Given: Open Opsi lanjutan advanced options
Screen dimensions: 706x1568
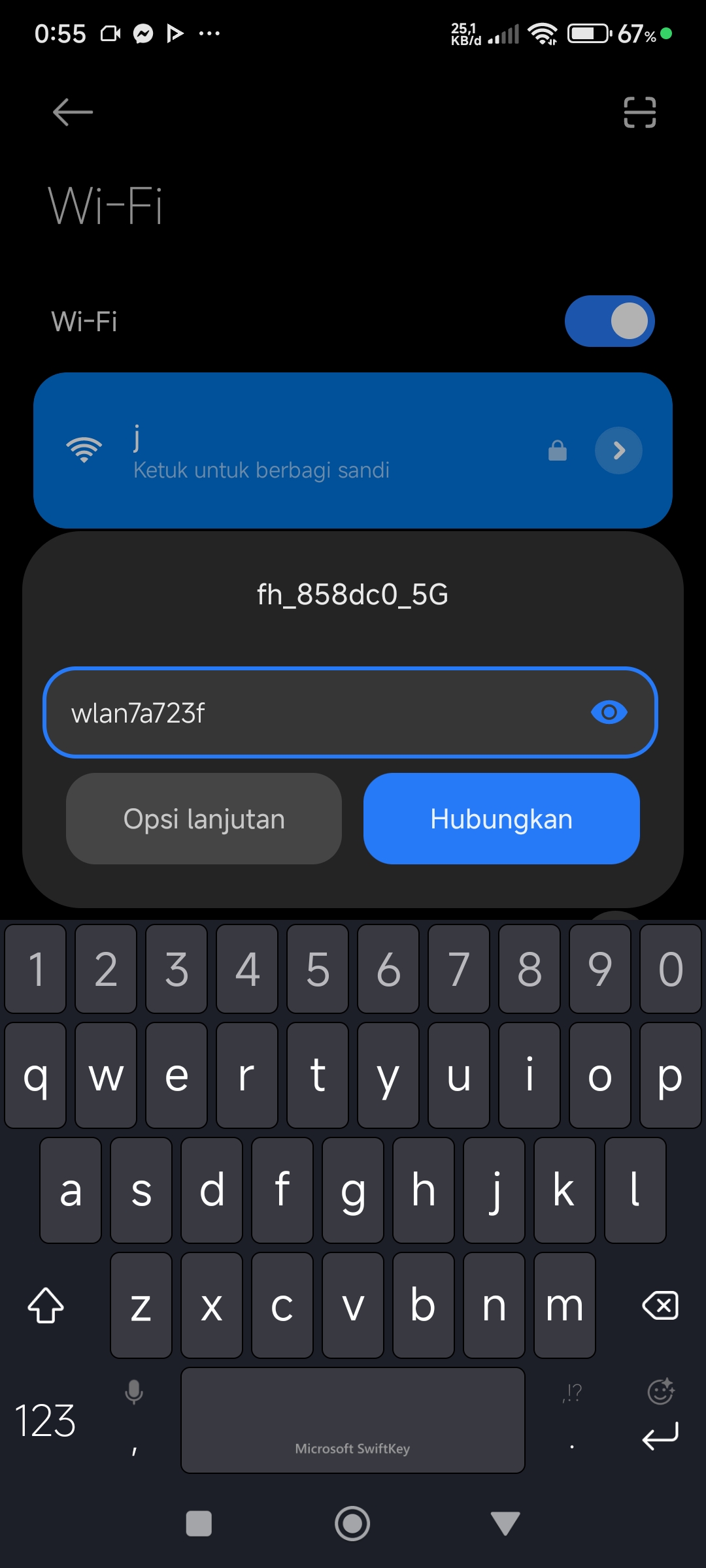Looking at the screenshot, I should [x=204, y=819].
